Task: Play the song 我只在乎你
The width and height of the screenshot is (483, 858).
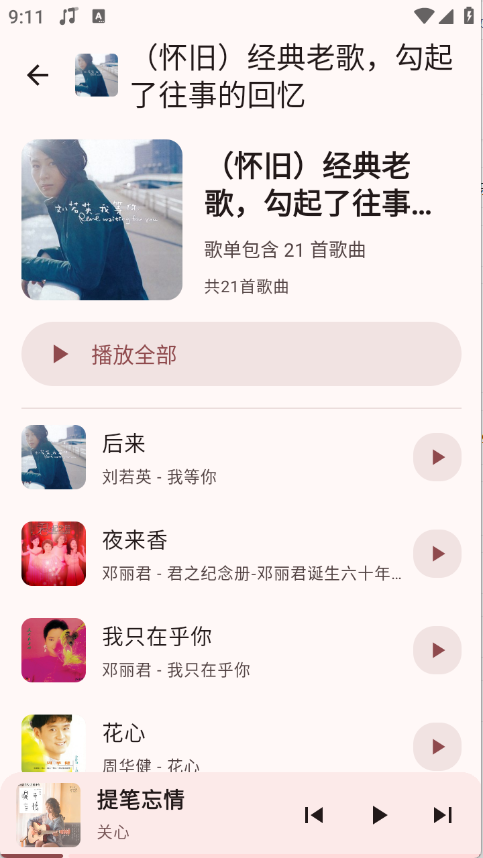Action: pyautogui.click(x=437, y=650)
